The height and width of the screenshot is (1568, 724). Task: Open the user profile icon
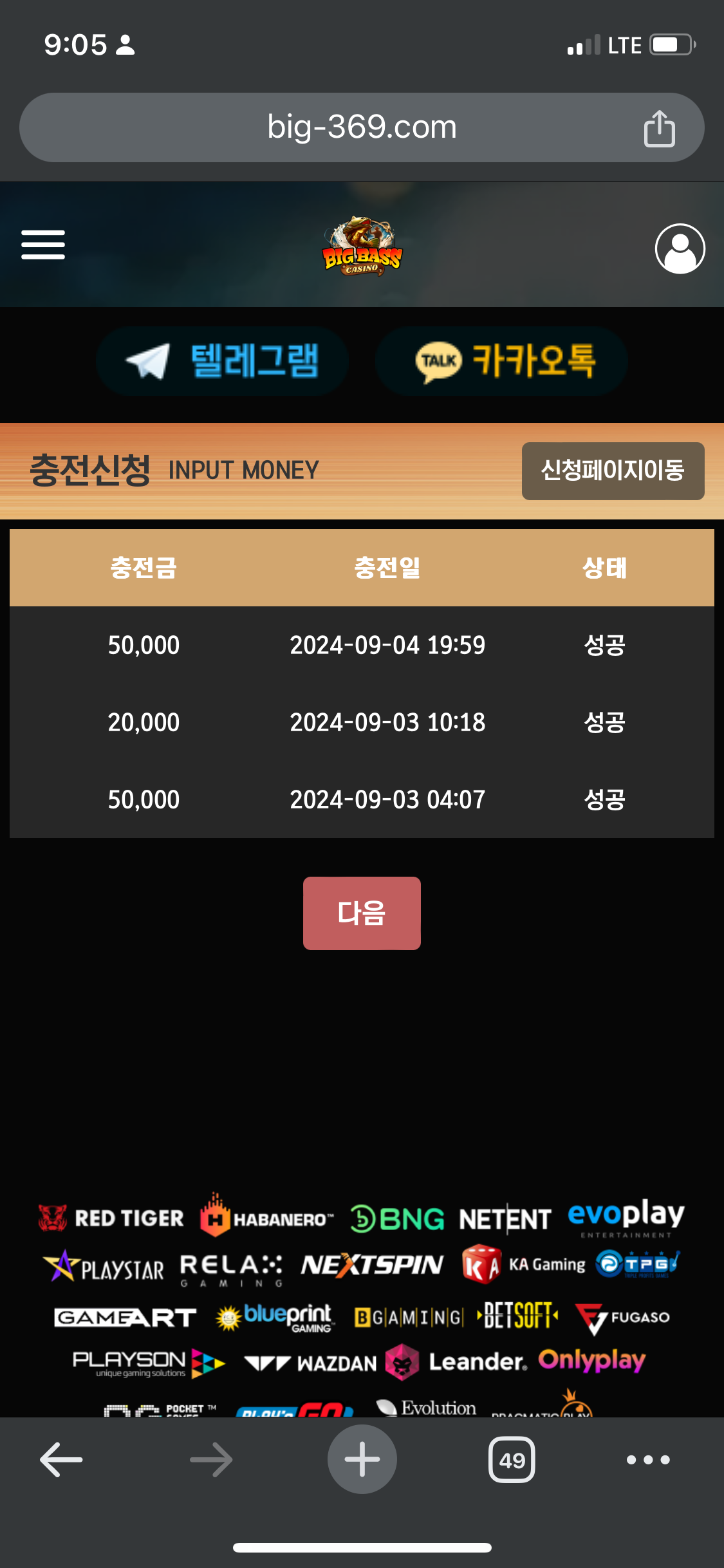click(x=680, y=248)
